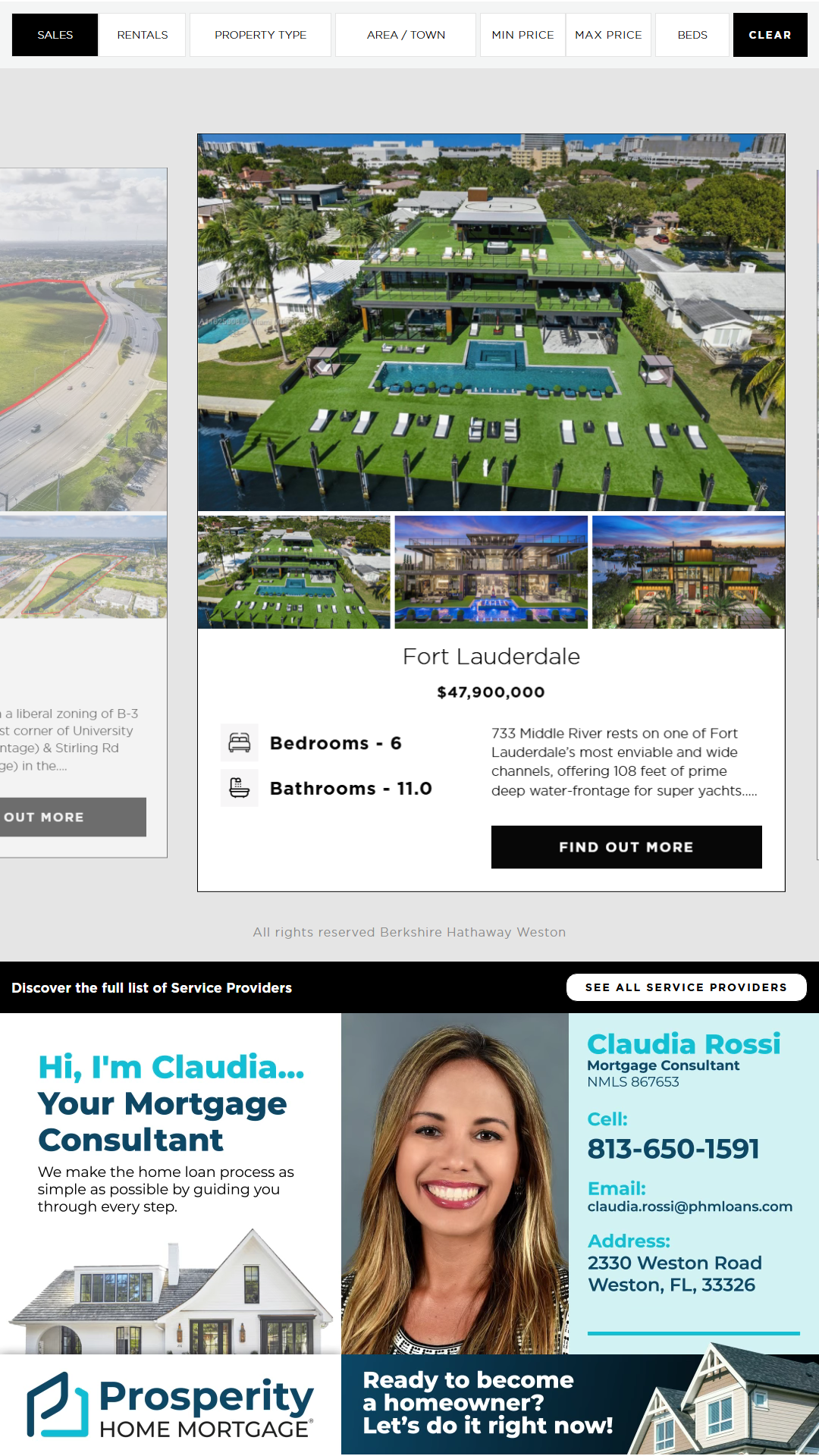Image resolution: width=819 pixels, height=1456 pixels.
Task: See all service providers
Action: (686, 987)
